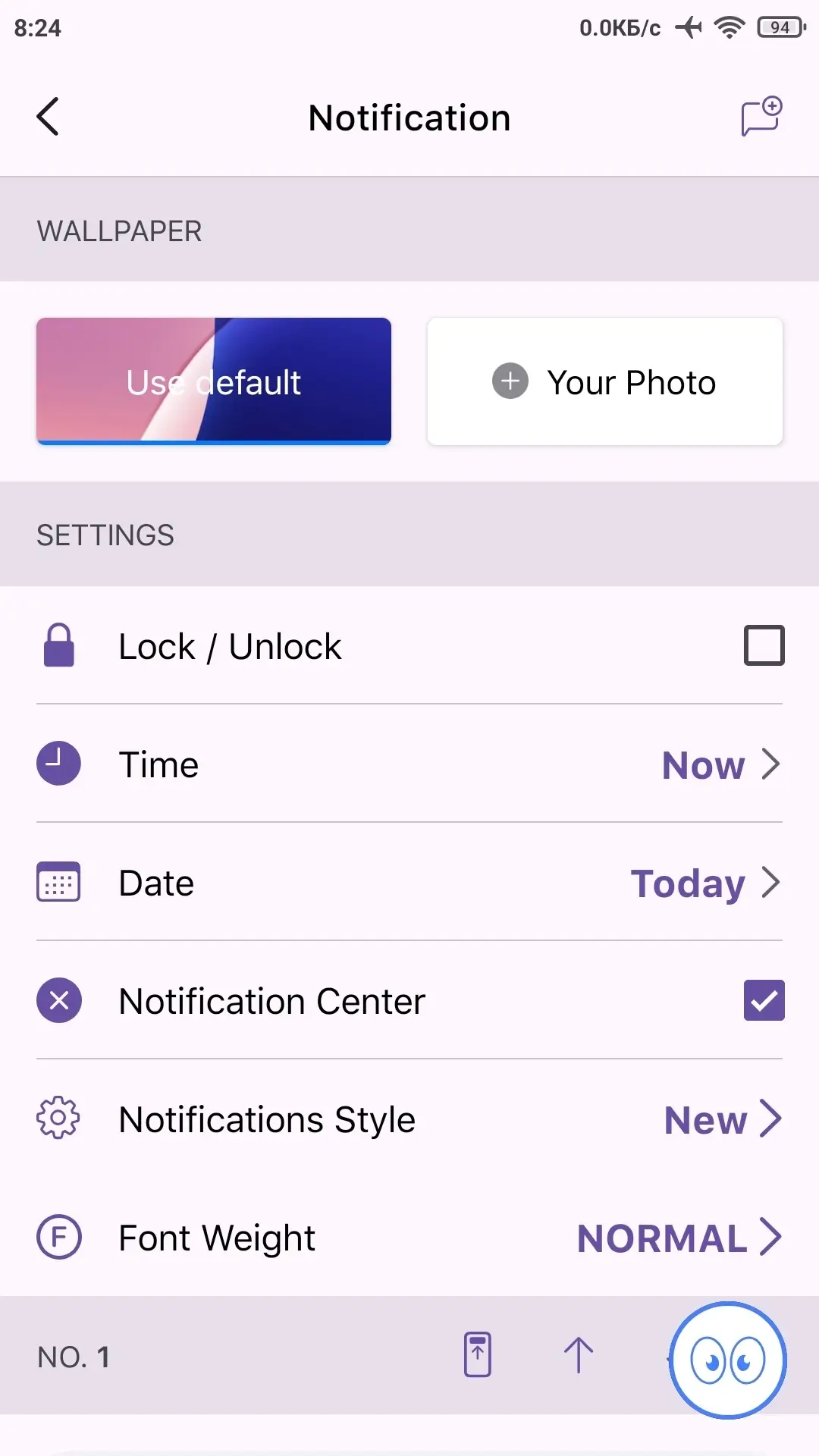Add a new notification message
Screen dimensions: 819x1456
(x=761, y=117)
